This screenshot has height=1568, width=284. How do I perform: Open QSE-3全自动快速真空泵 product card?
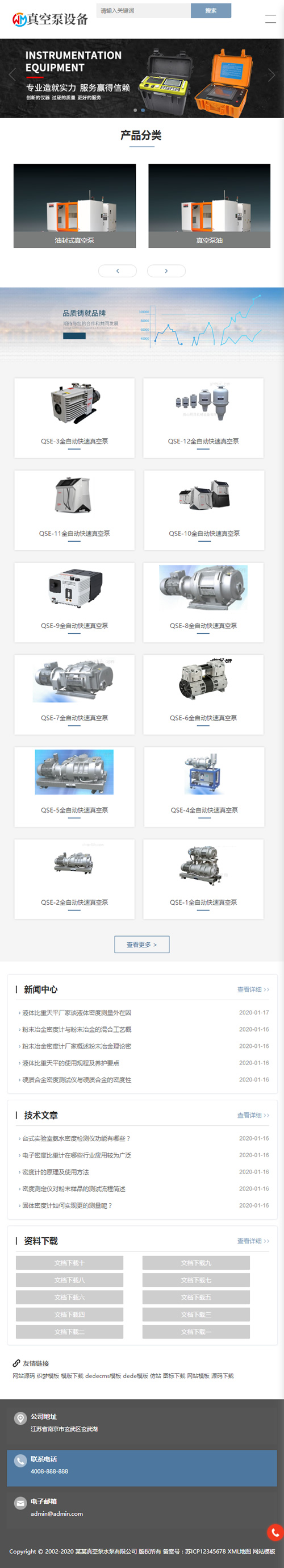74,418
